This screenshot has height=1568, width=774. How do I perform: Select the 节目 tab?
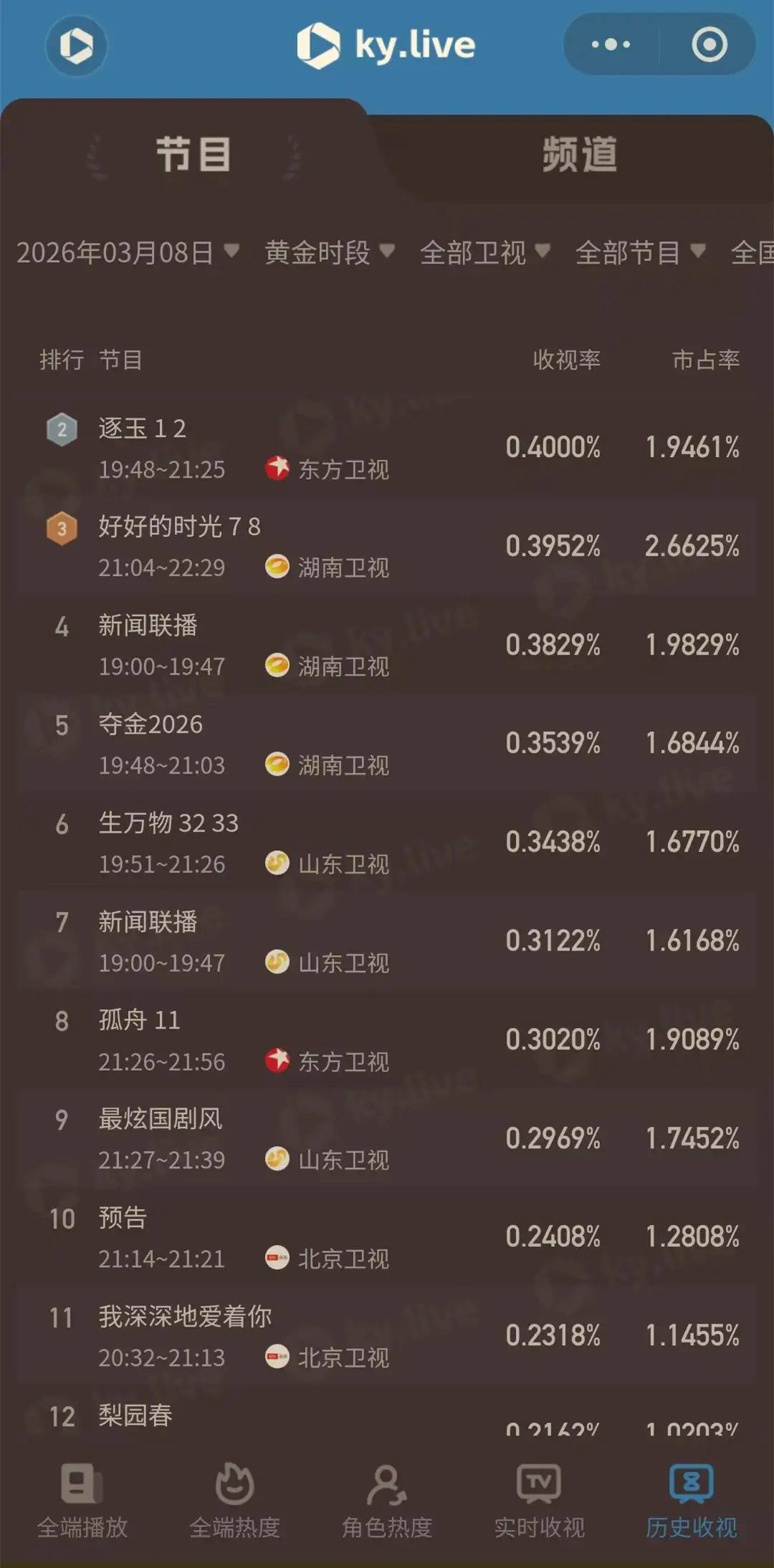tap(193, 155)
